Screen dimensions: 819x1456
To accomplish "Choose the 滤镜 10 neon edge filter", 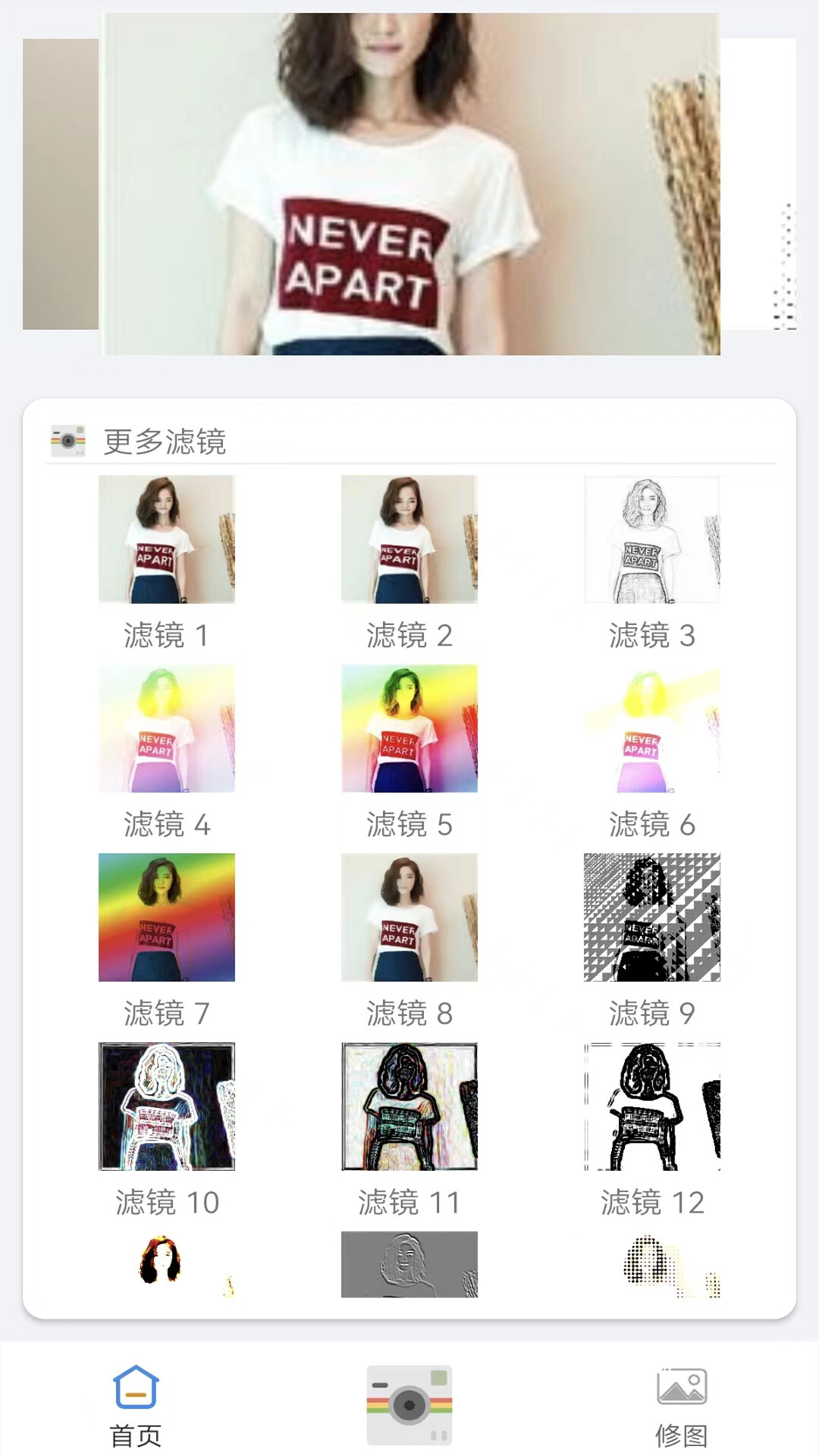I will (x=166, y=1106).
